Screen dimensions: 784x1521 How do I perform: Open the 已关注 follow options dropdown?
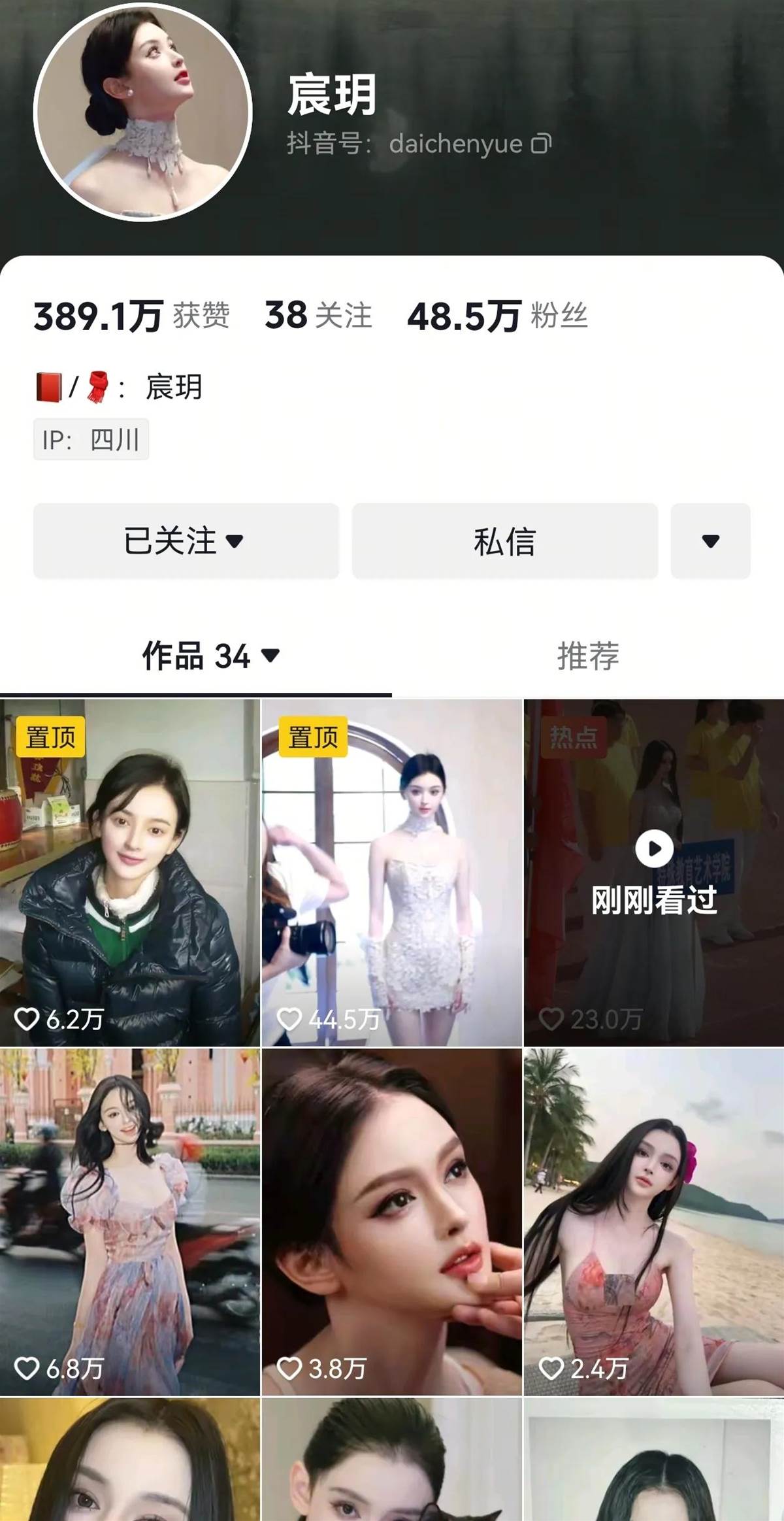186,541
